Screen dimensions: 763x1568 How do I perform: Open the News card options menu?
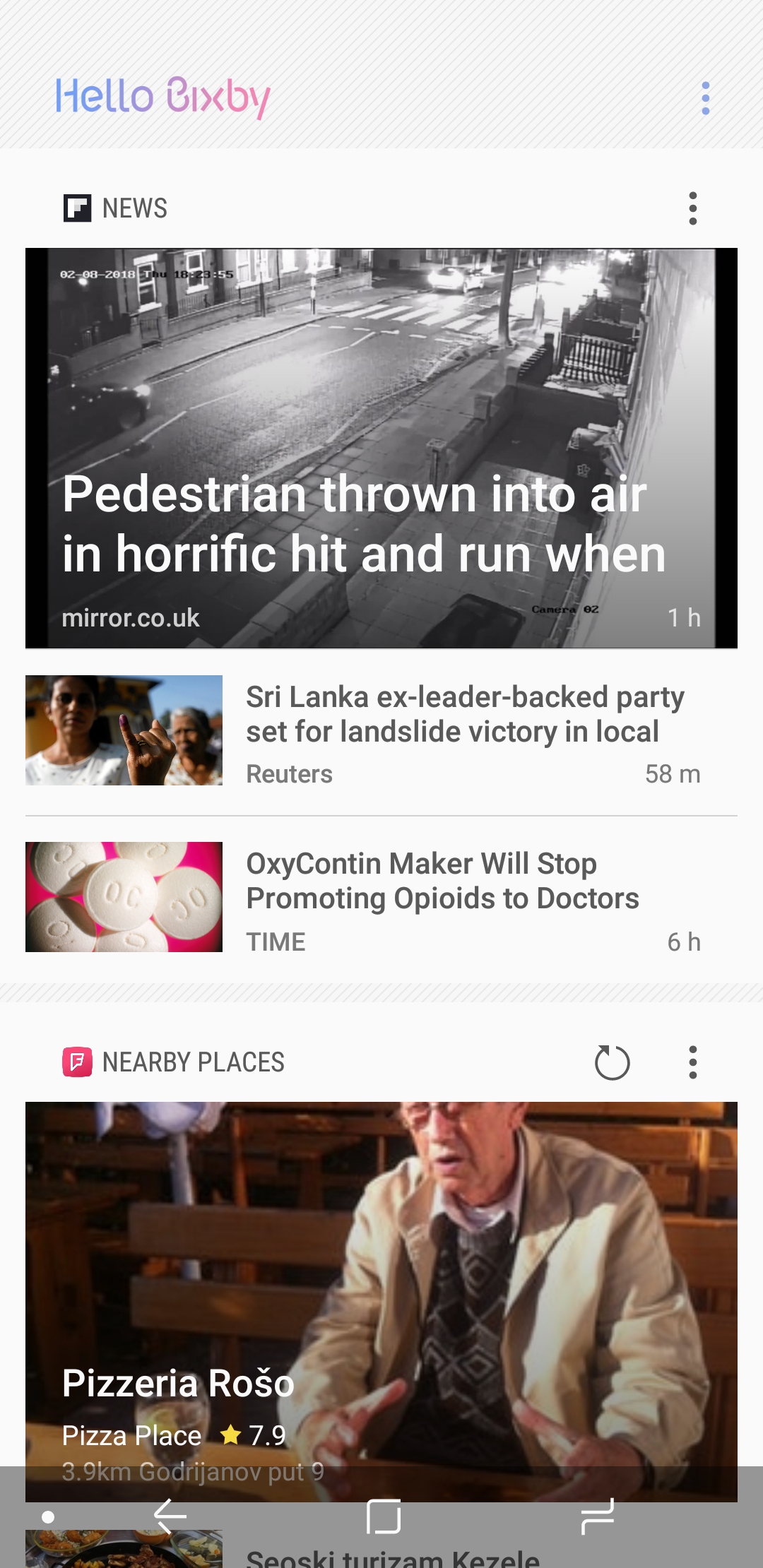[692, 208]
